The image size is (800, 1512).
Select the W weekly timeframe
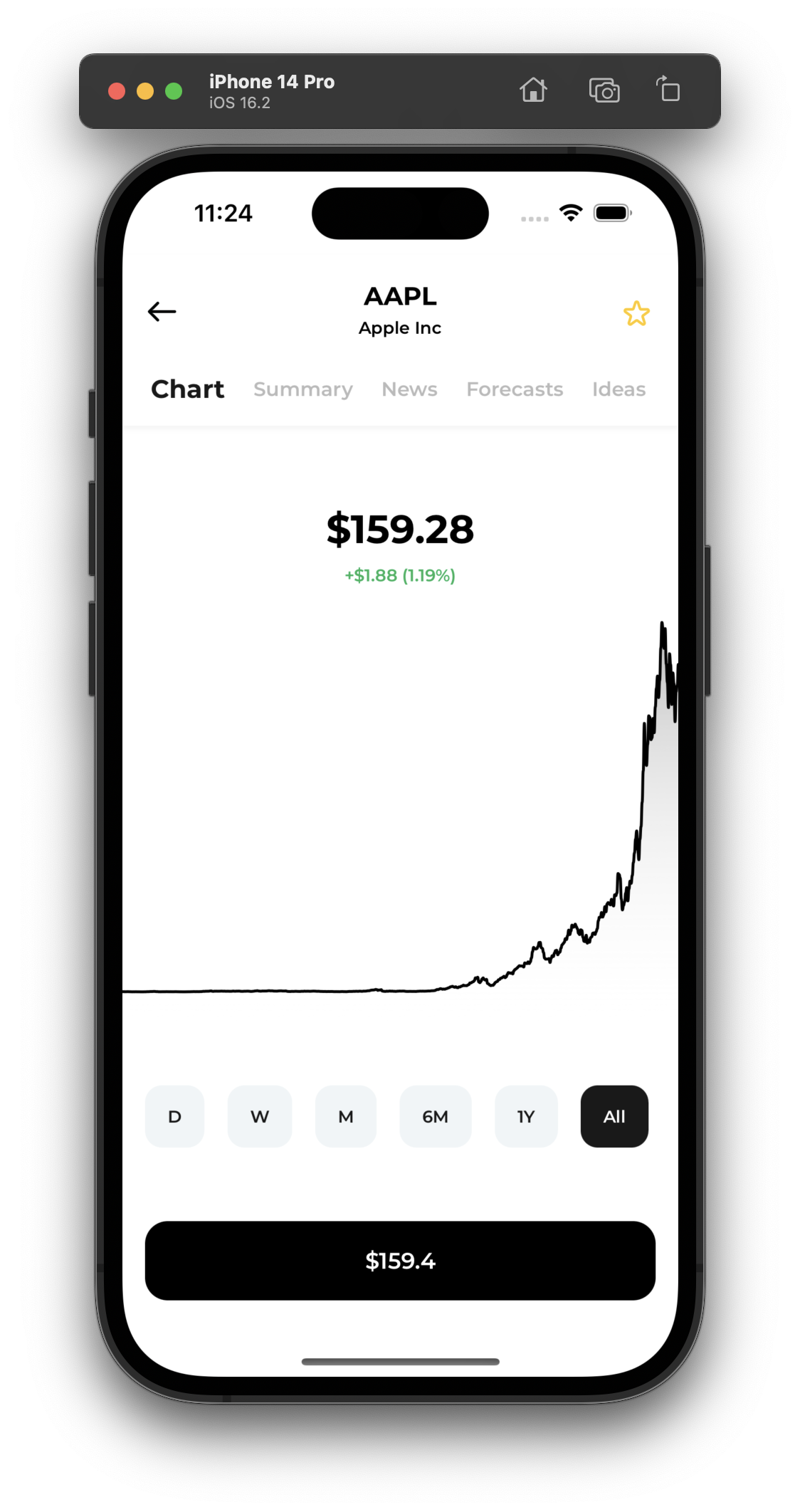coord(259,1116)
